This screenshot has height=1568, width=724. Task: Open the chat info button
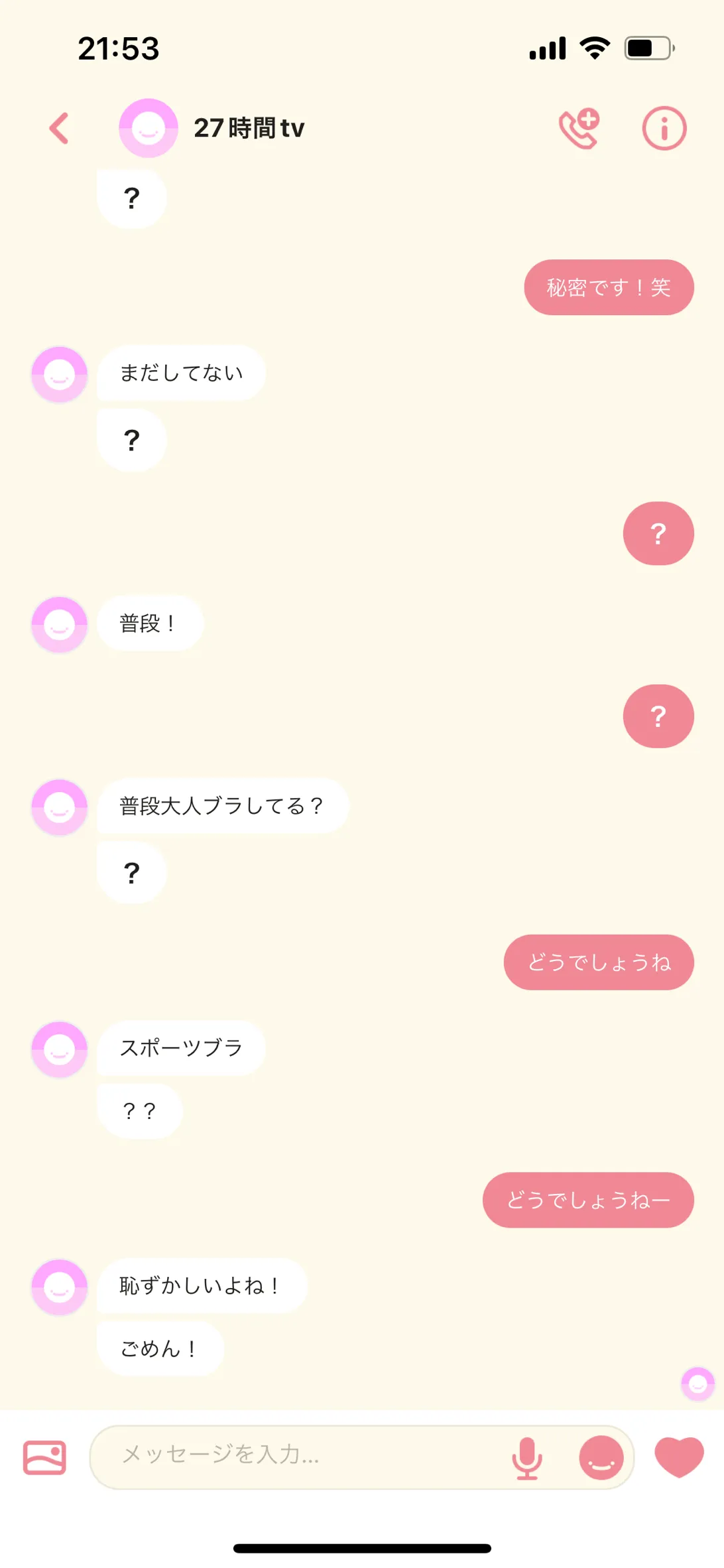pyautogui.click(x=664, y=128)
